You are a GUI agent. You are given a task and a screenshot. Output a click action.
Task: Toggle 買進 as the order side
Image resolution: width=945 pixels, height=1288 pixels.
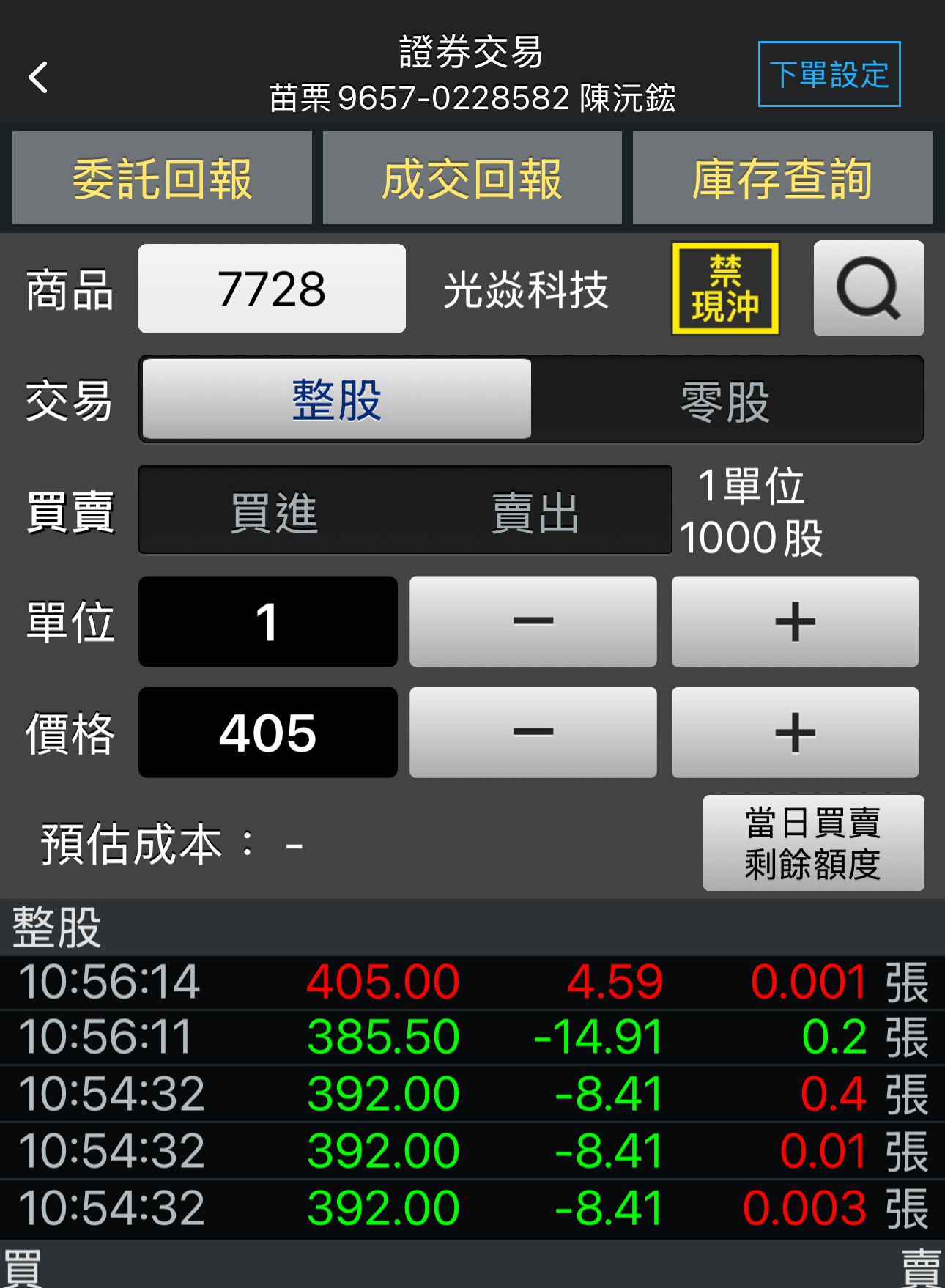coord(274,511)
